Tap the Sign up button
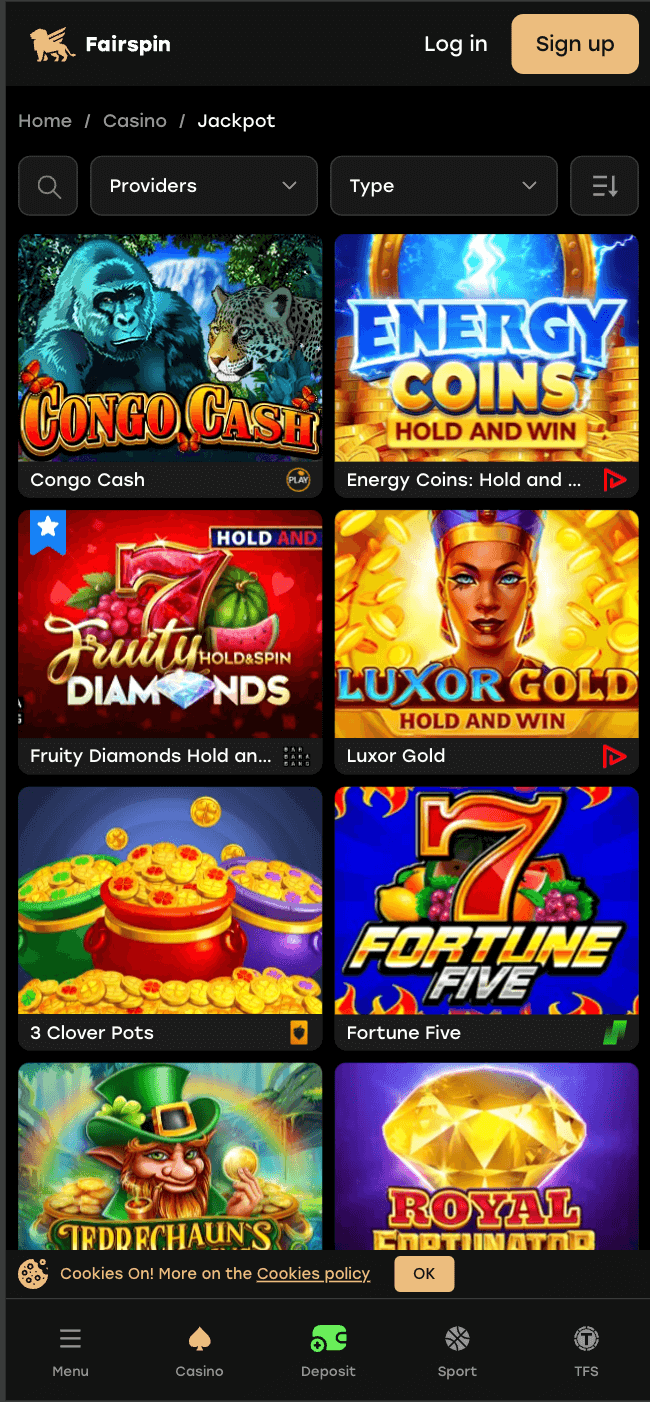The height and width of the screenshot is (1402, 650). [x=575, y=44]
